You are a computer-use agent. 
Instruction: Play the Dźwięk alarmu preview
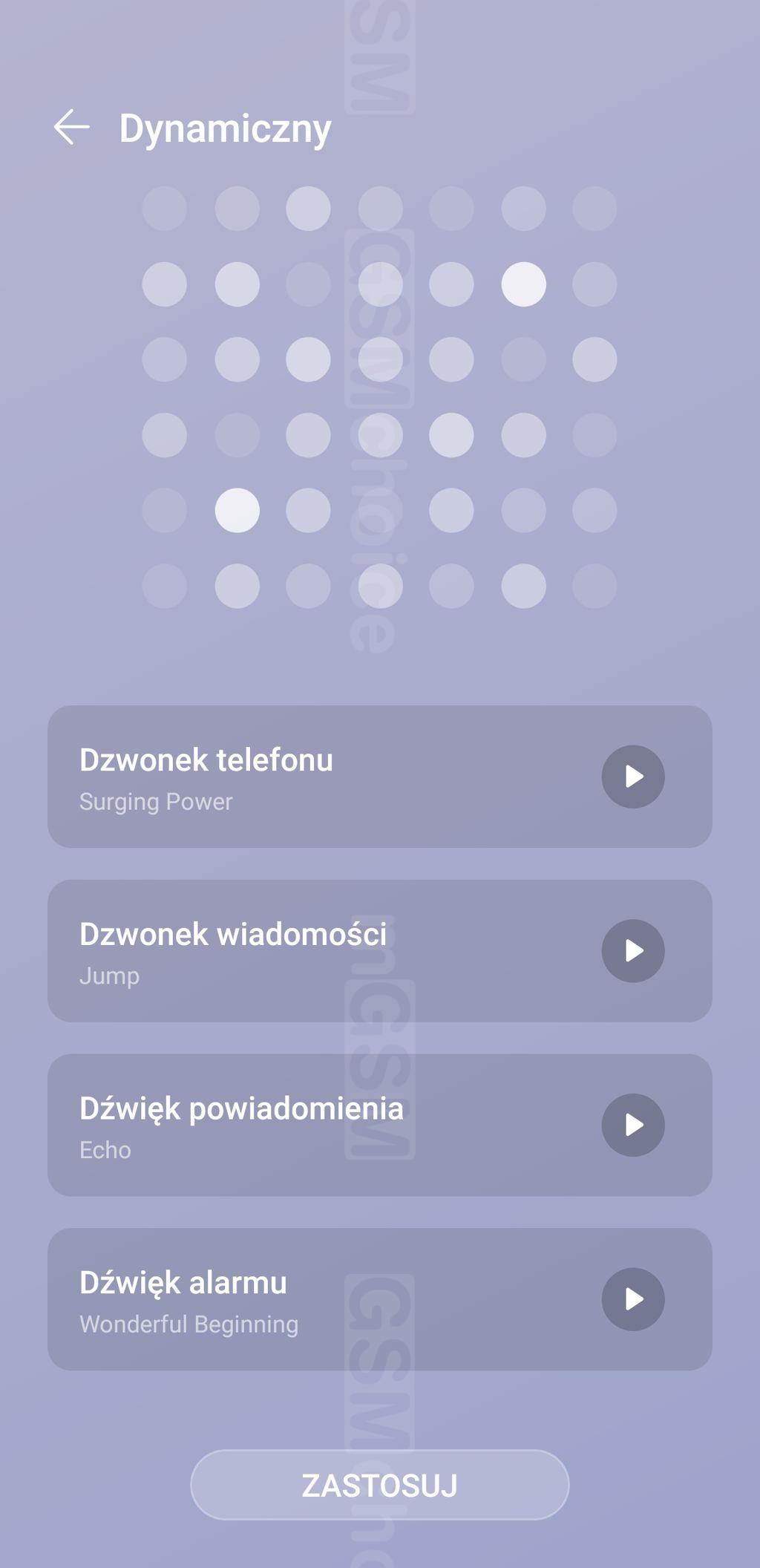632,1299
